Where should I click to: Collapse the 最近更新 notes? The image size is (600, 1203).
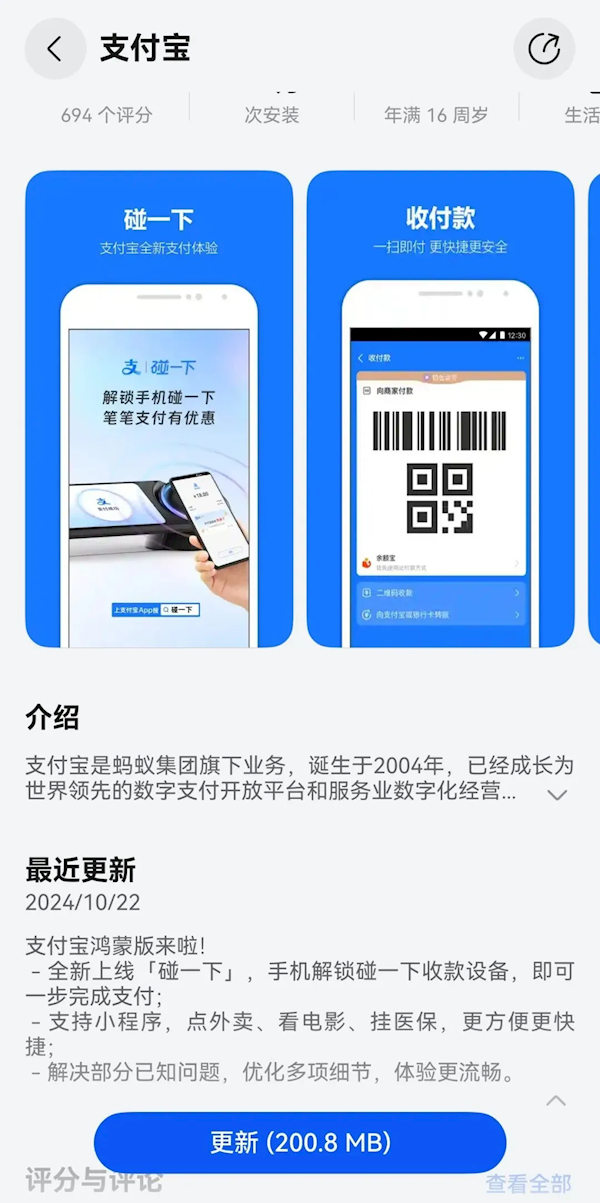point(556,1100)
